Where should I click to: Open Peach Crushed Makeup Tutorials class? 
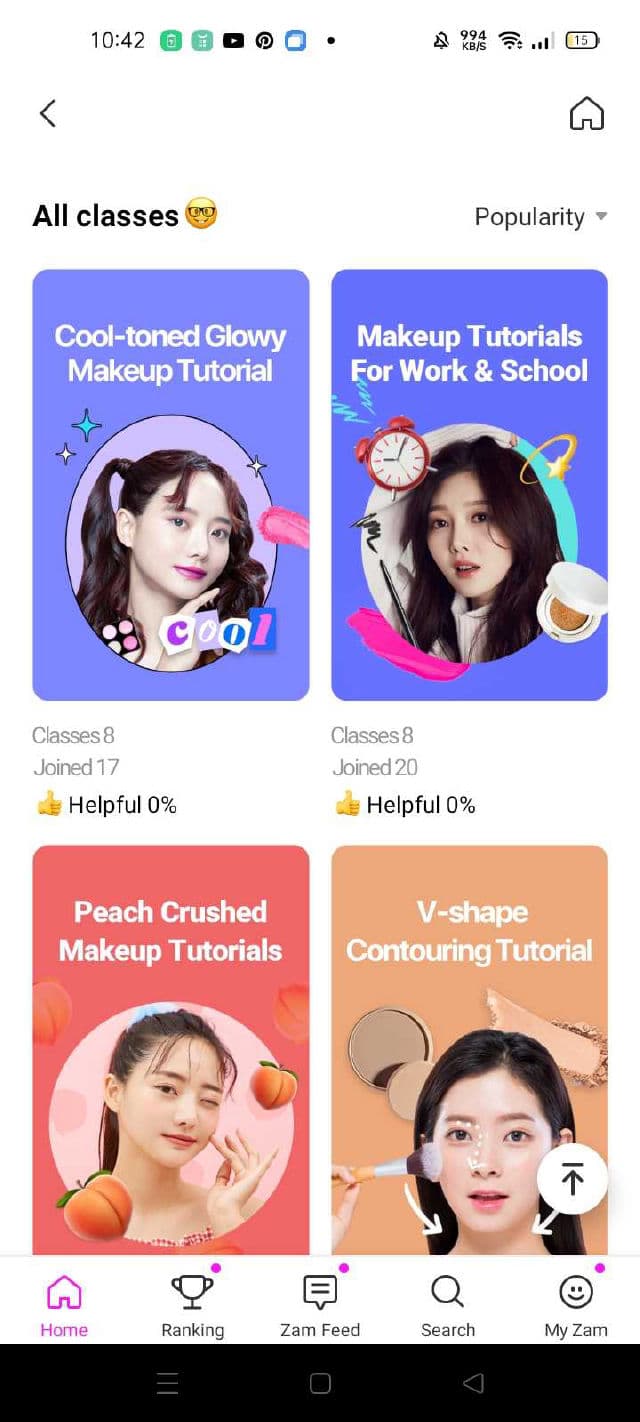pos(171,1048)
